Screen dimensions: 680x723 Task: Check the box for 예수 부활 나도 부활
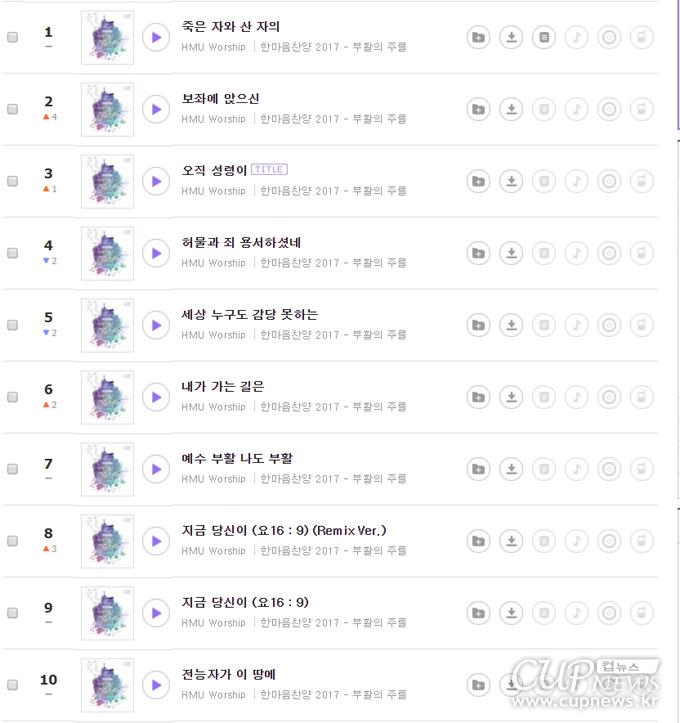[x=13, y=469]
